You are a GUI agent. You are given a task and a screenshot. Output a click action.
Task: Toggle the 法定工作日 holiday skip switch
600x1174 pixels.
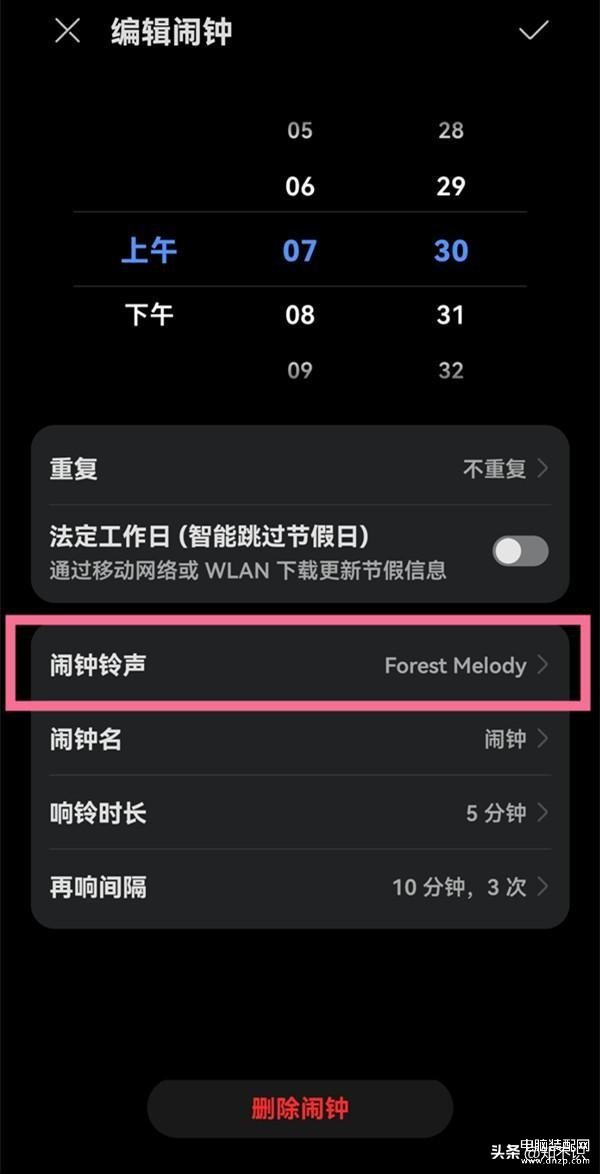520,551
